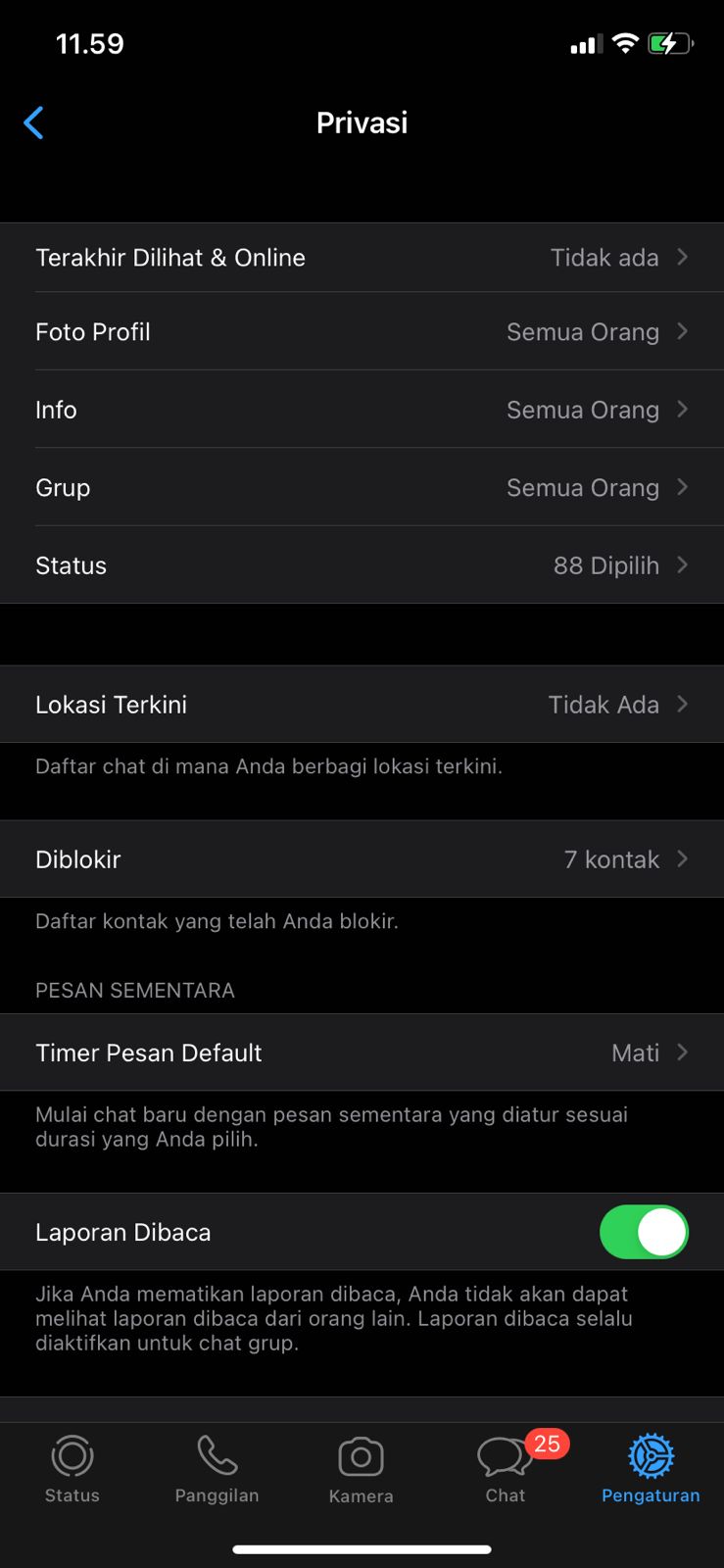The width and height of the screenshot is (724, 1568).
Task: Select the Pengaturan tab
Action: coord(651,1469)
